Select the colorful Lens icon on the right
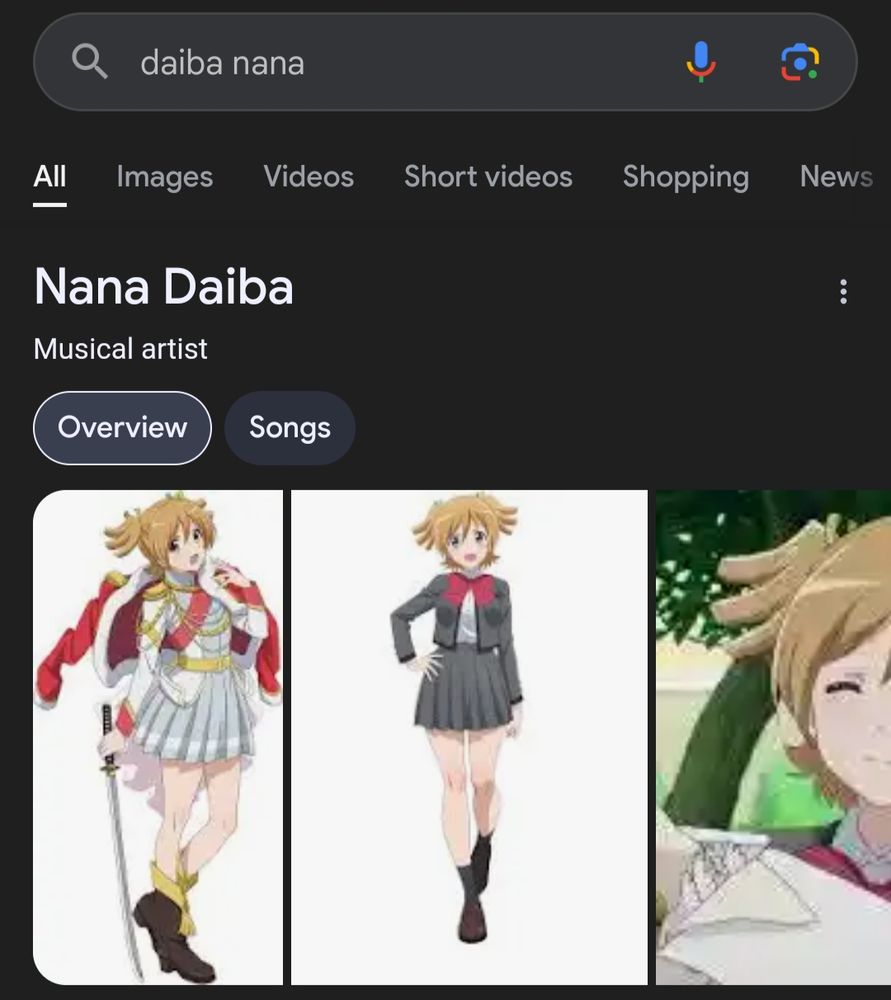The image size is (891, 1000). [800, 61]
